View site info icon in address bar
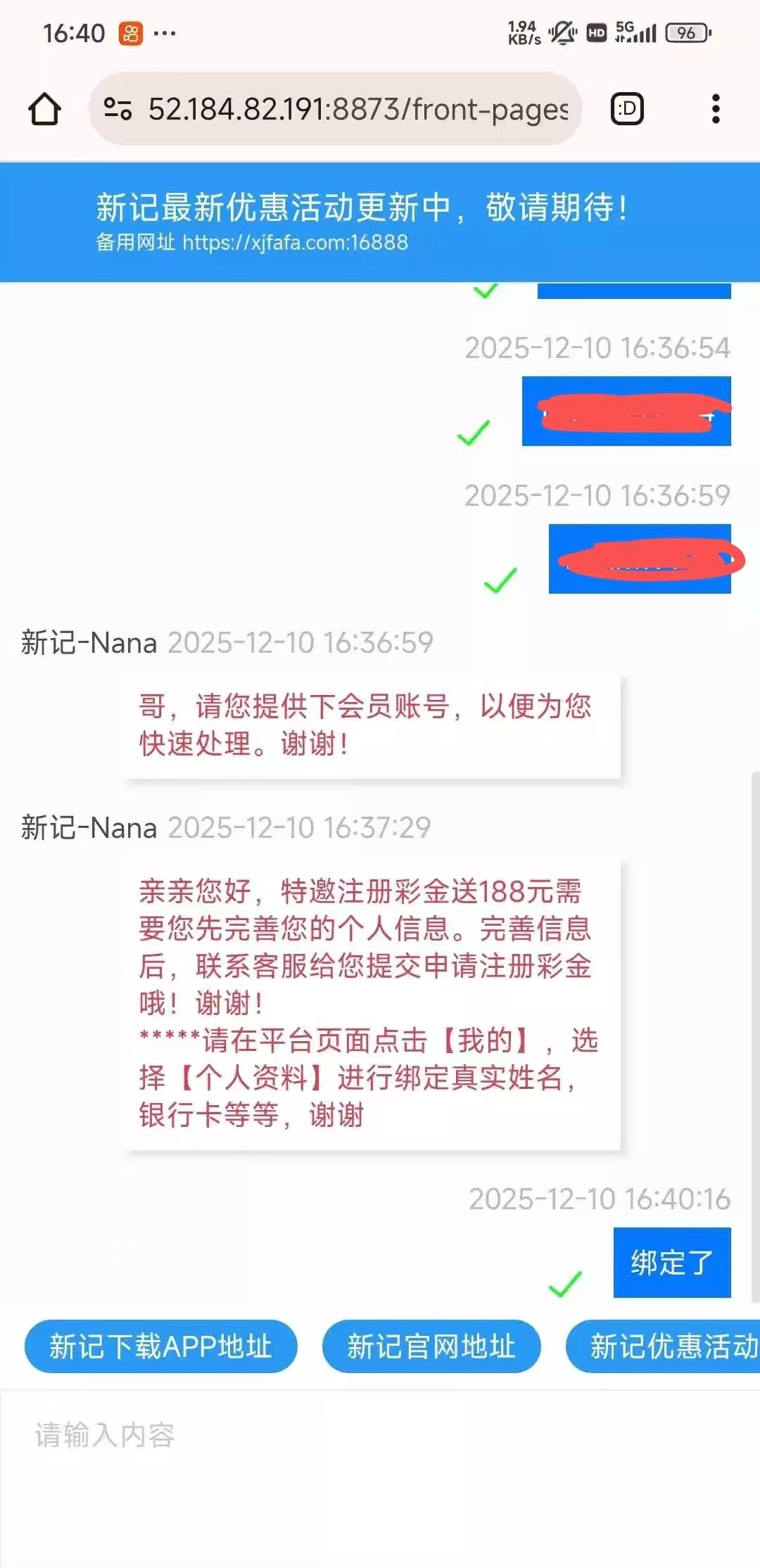760x1568 pixels. [118, 109]
